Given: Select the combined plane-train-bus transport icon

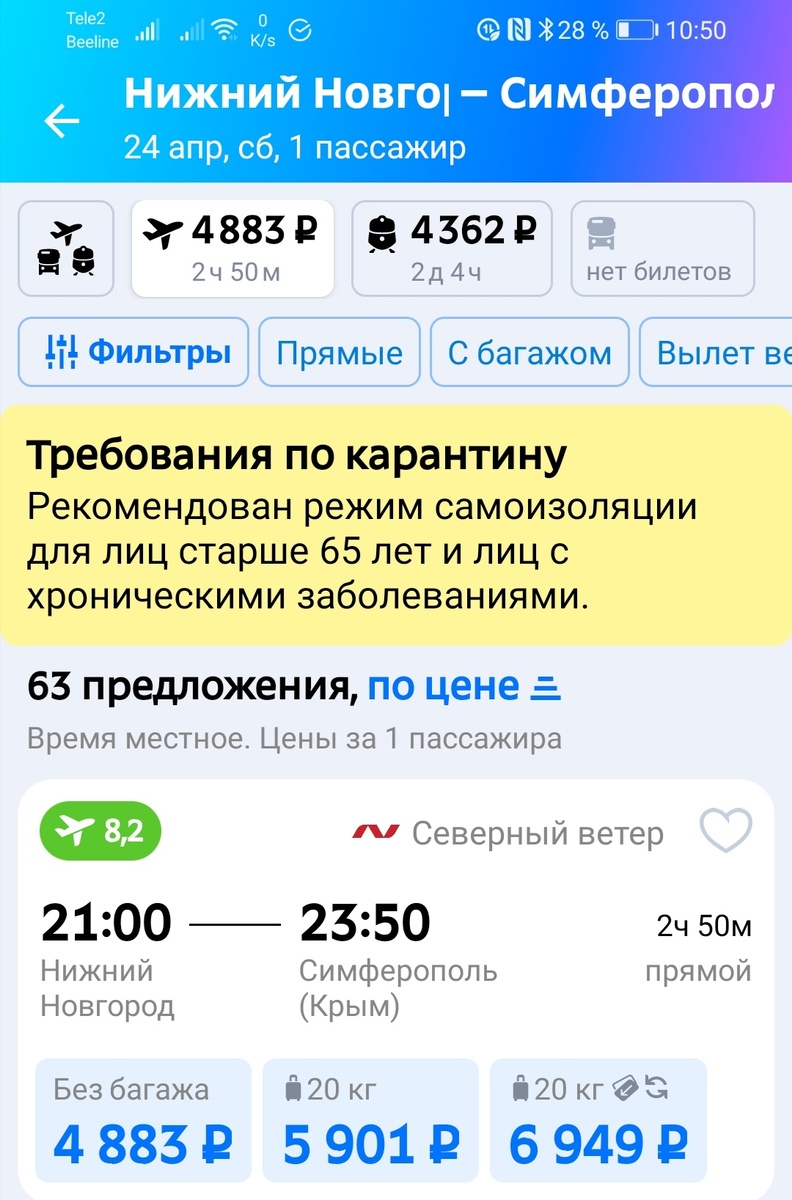Looking at the screenshot, I should tap(64, 248).
